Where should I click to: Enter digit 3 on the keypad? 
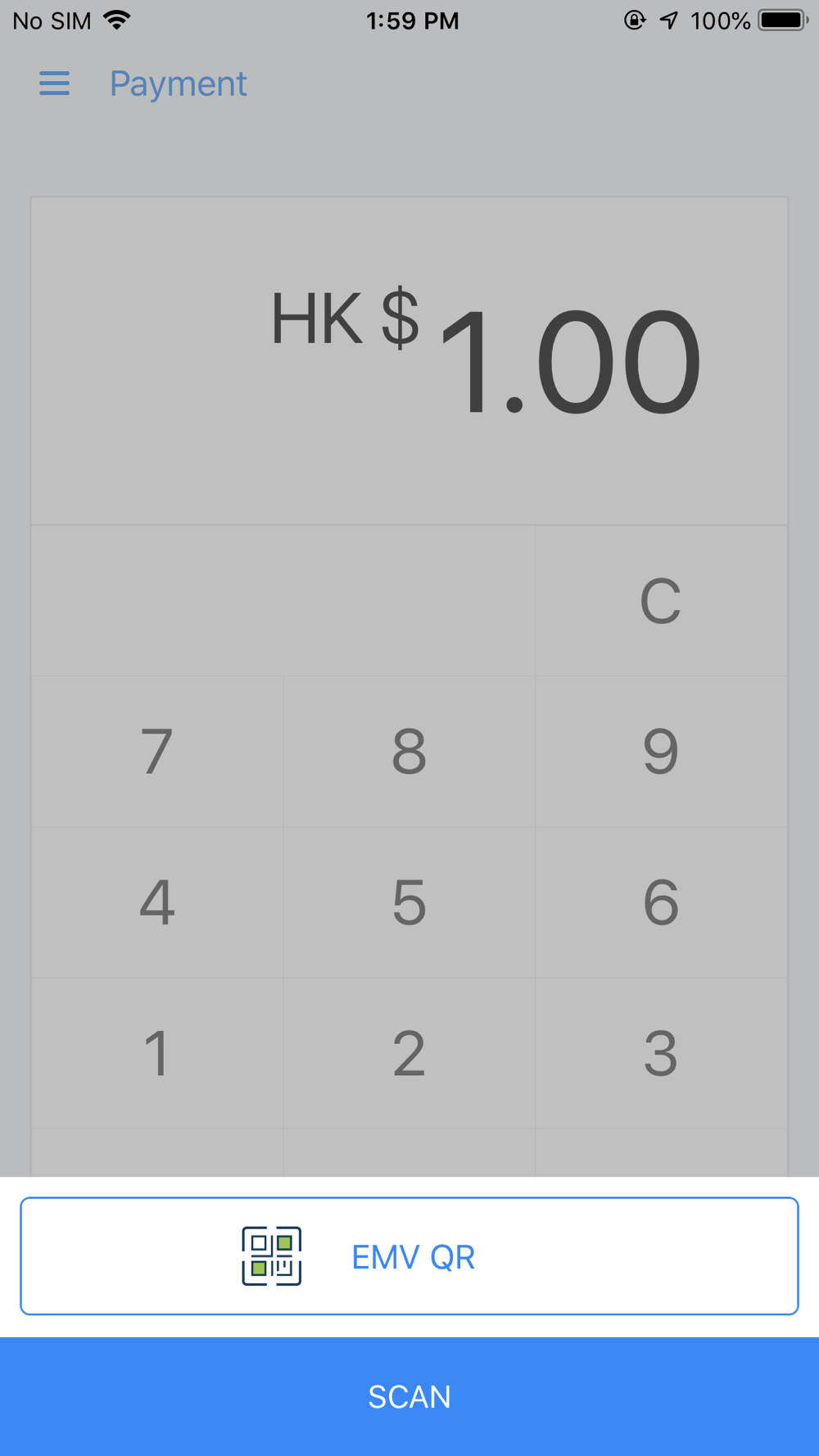(x=661, y=1053)
